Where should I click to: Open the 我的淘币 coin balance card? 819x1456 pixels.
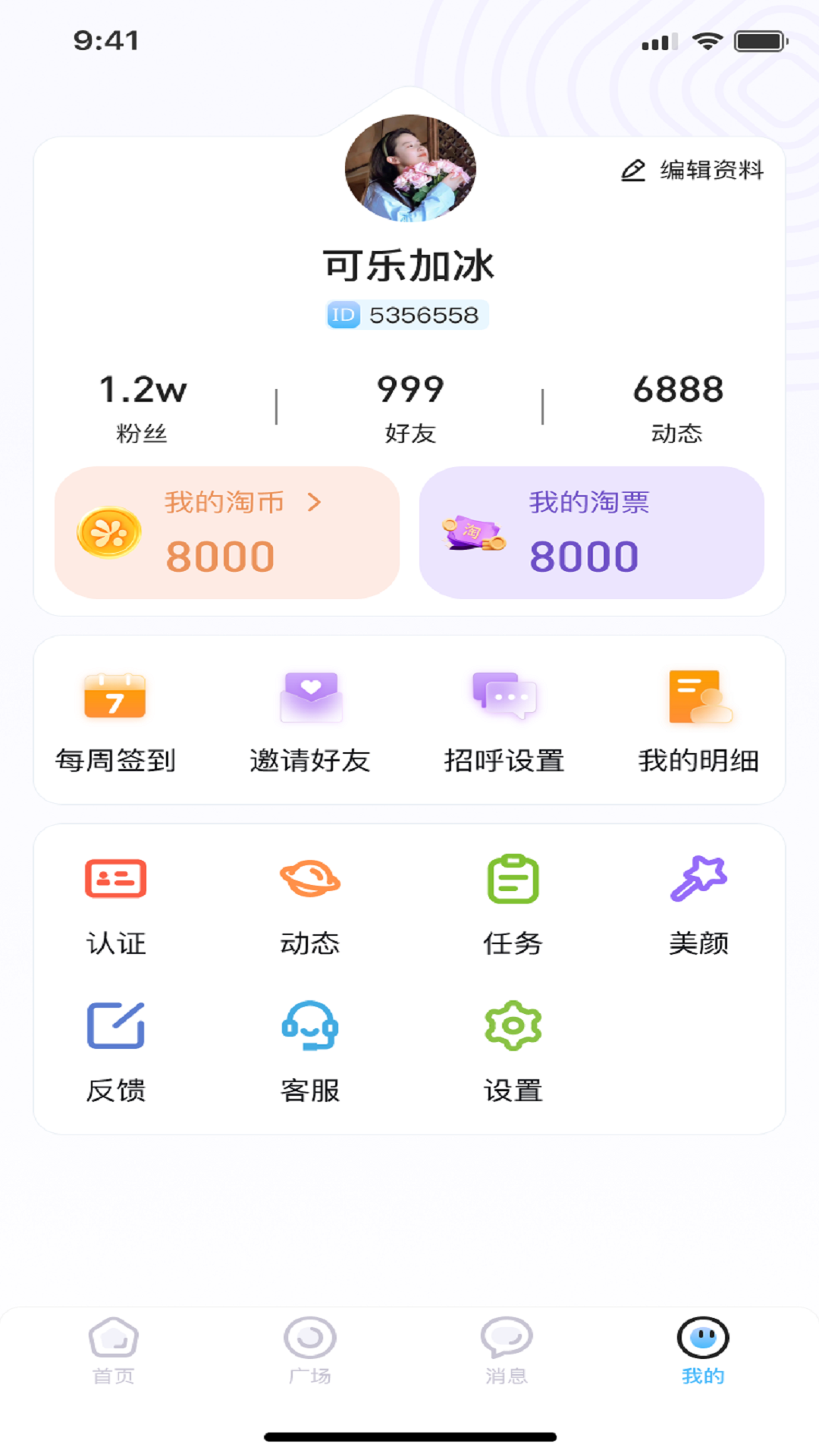(x=227, y=532)
